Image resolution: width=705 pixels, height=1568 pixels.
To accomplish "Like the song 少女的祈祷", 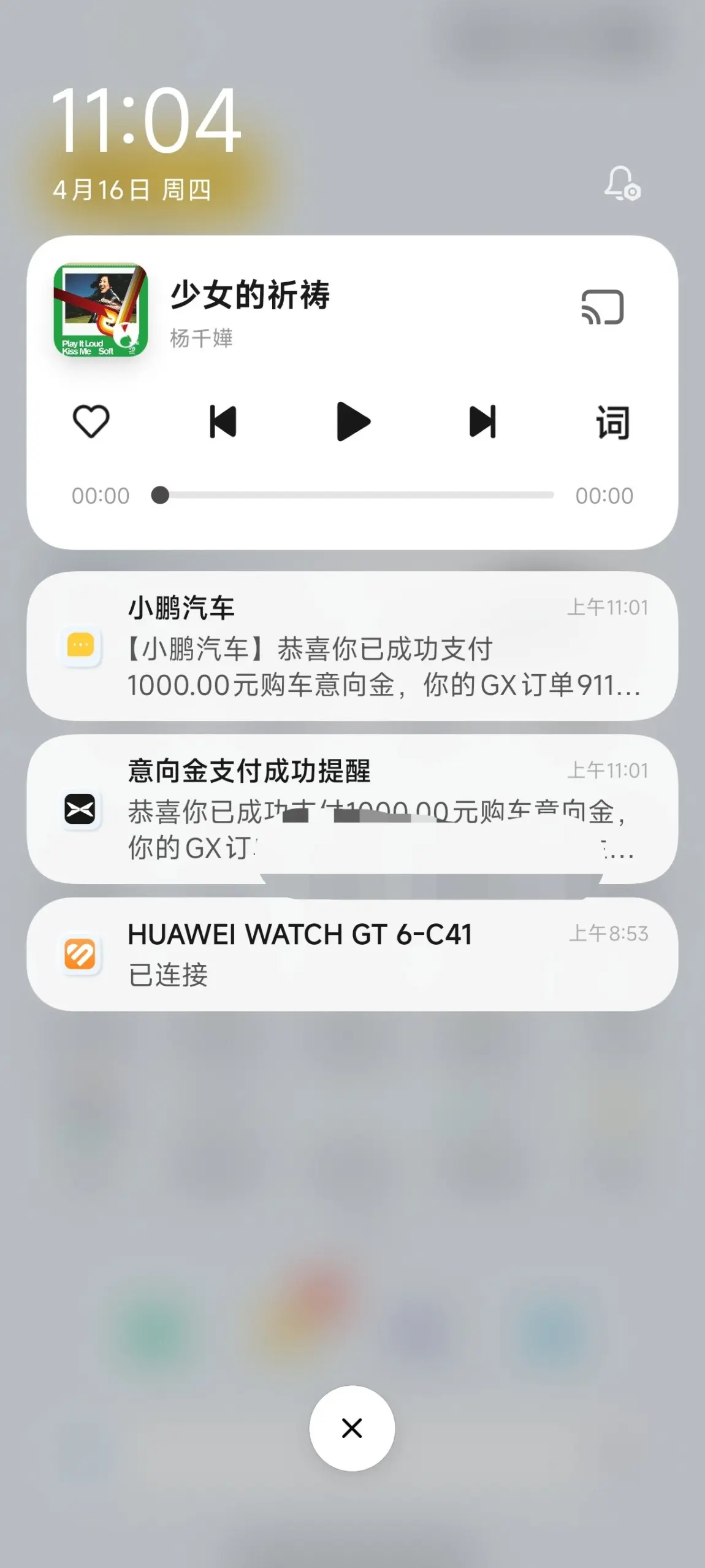I will pyautogui.click(x=91, y=421).
